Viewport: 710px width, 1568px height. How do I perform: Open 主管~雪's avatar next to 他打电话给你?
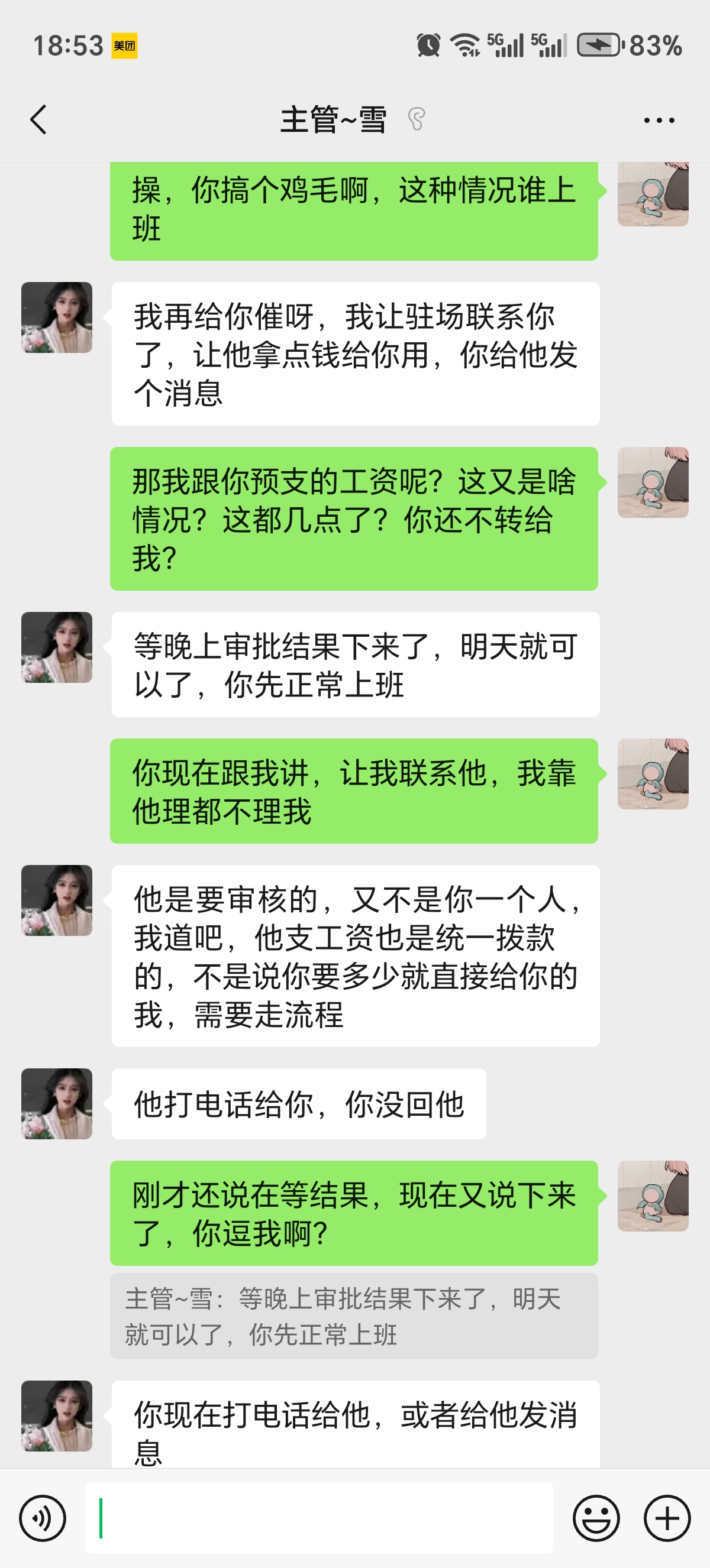coord(57,1103)
